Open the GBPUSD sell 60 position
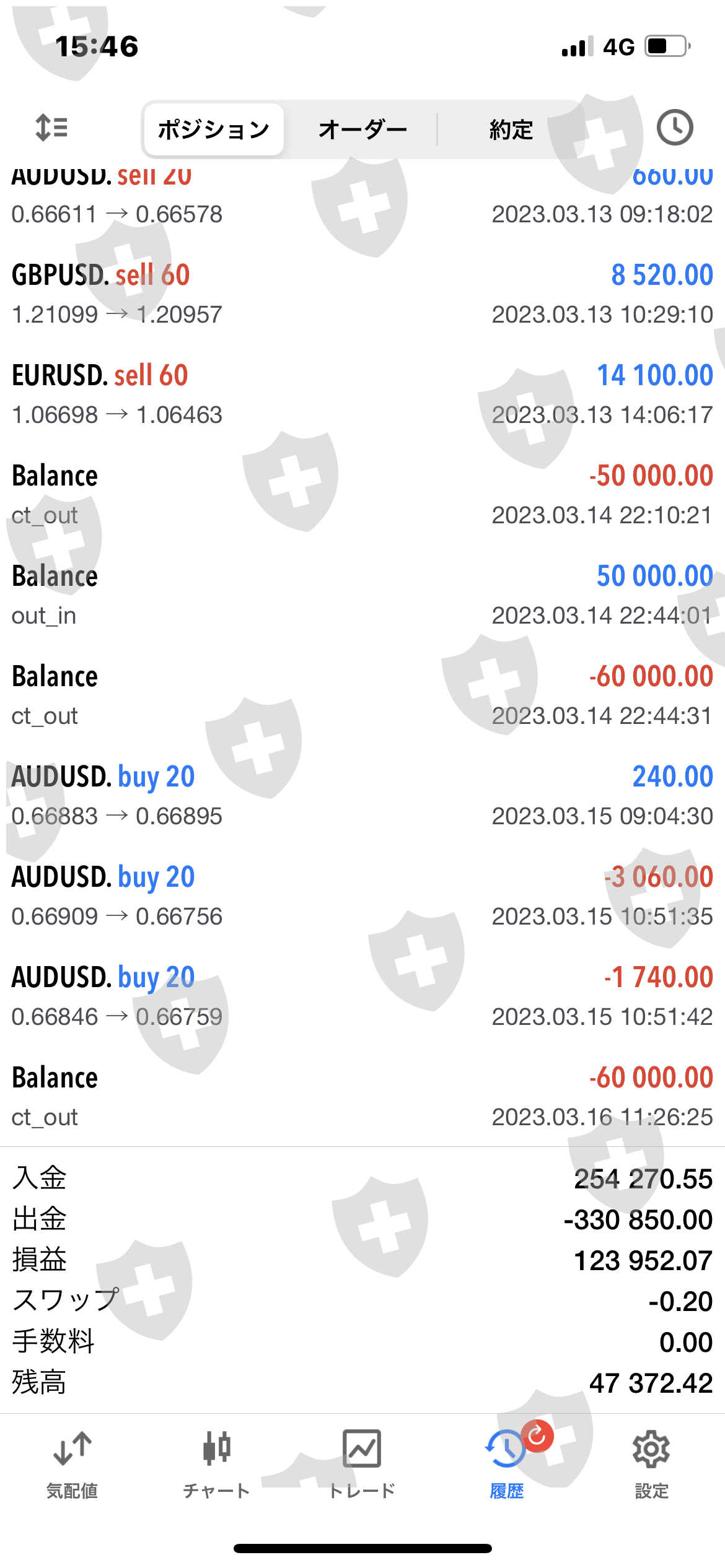 (x=362, y=294)
